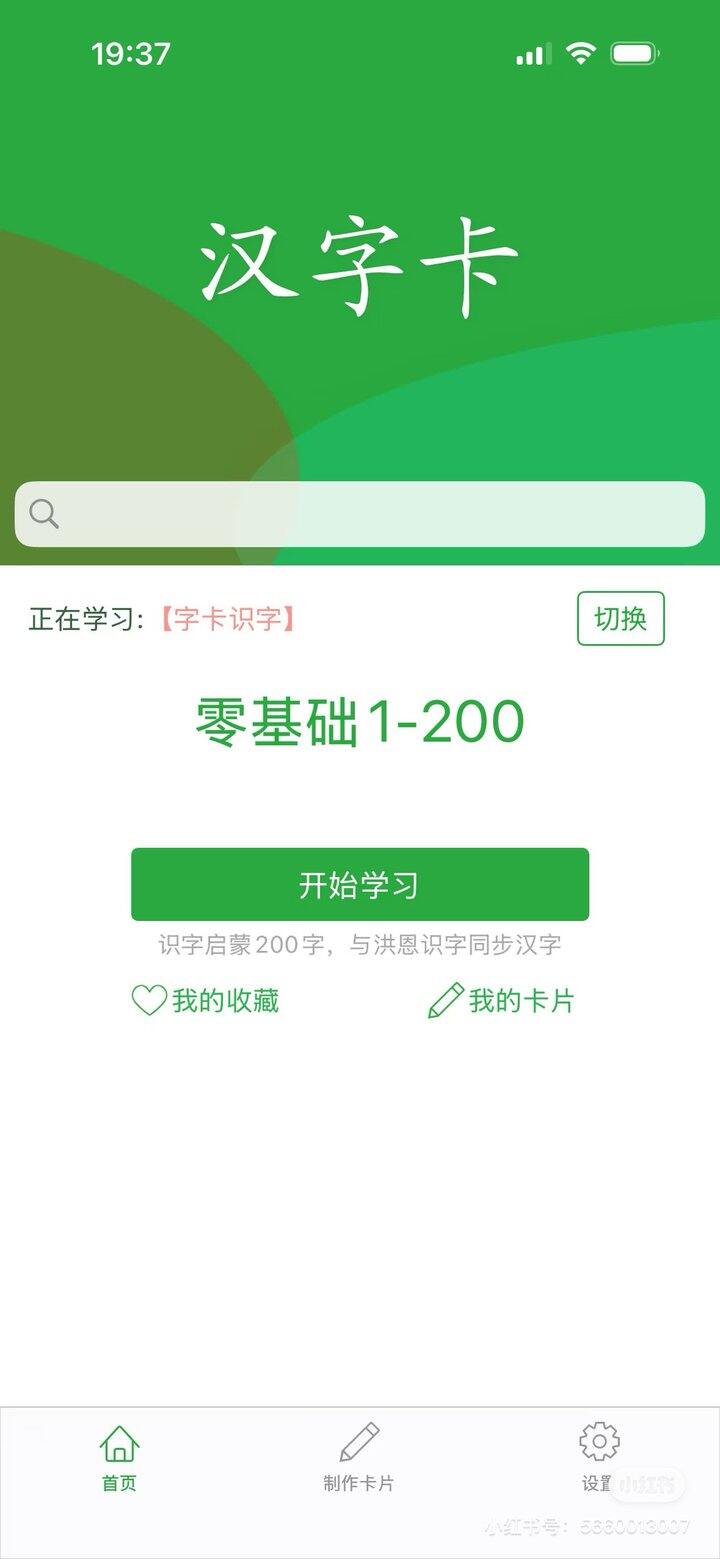Screen dimensions: 720x1559
Task: Start learning with 开始学习
Action: coord(360,884)
